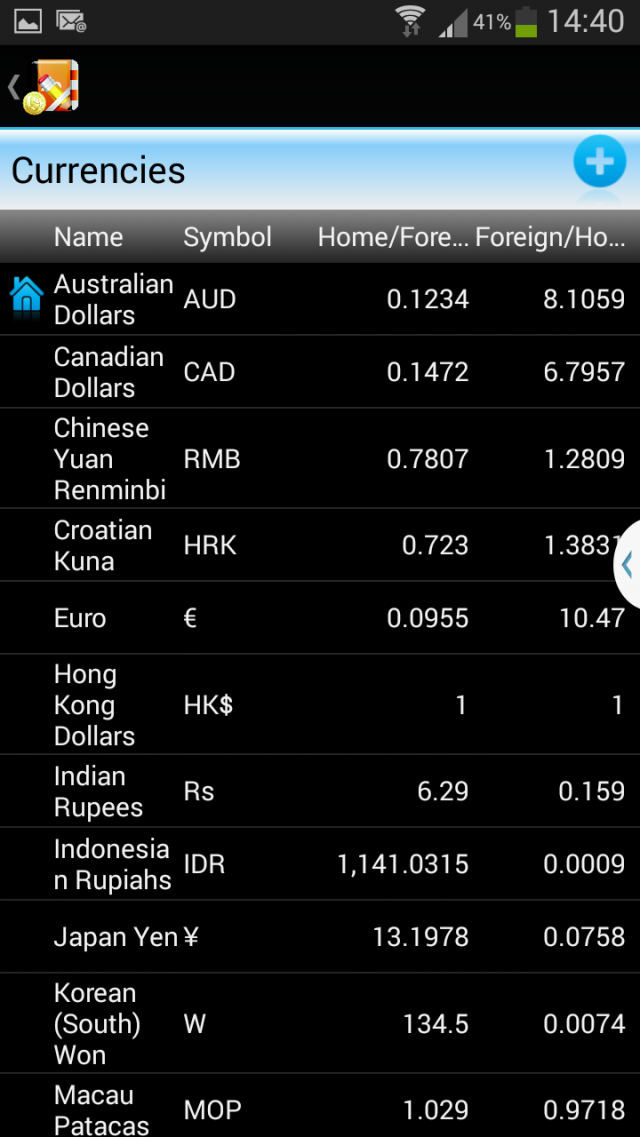Go back via the app icon

click(x=44, y=86)
